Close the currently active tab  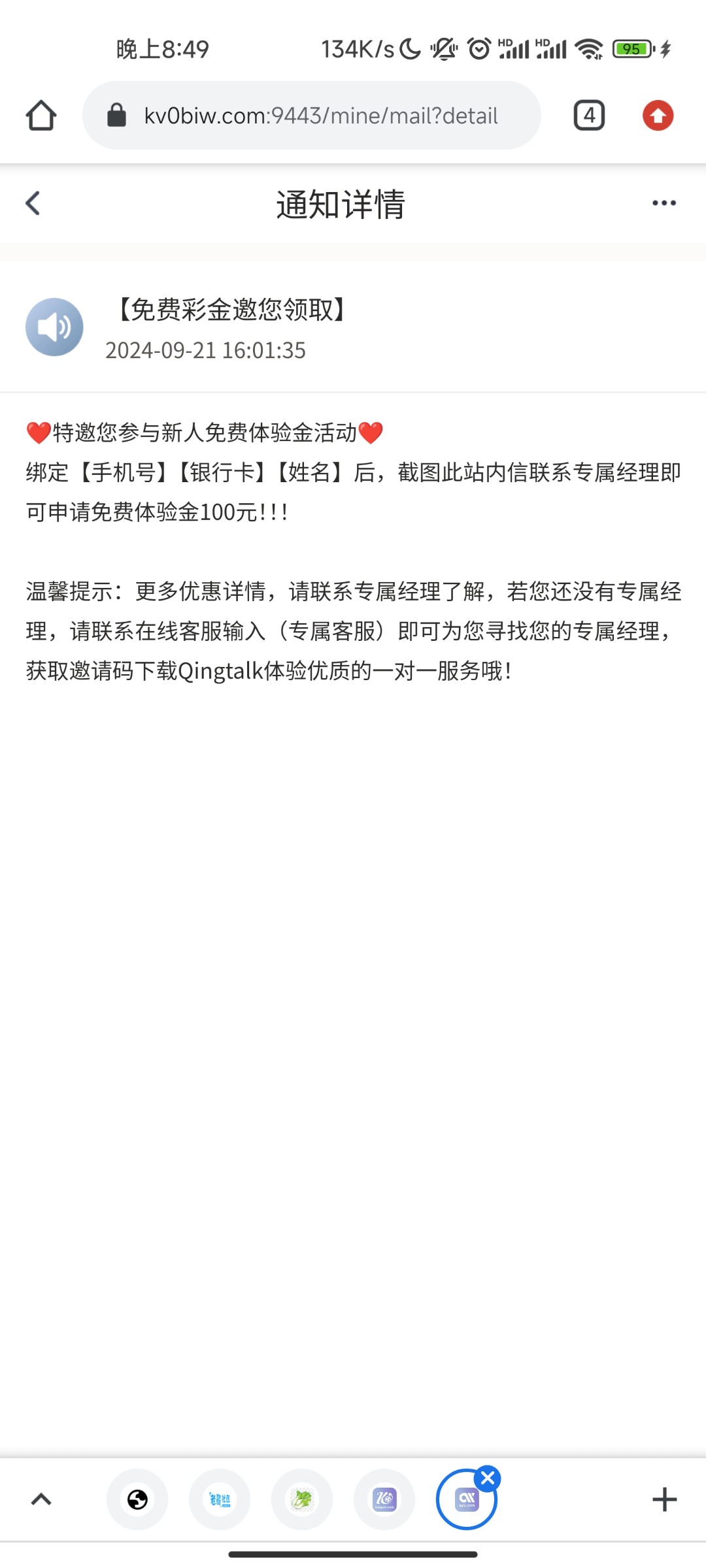(x=488, y=1478)
